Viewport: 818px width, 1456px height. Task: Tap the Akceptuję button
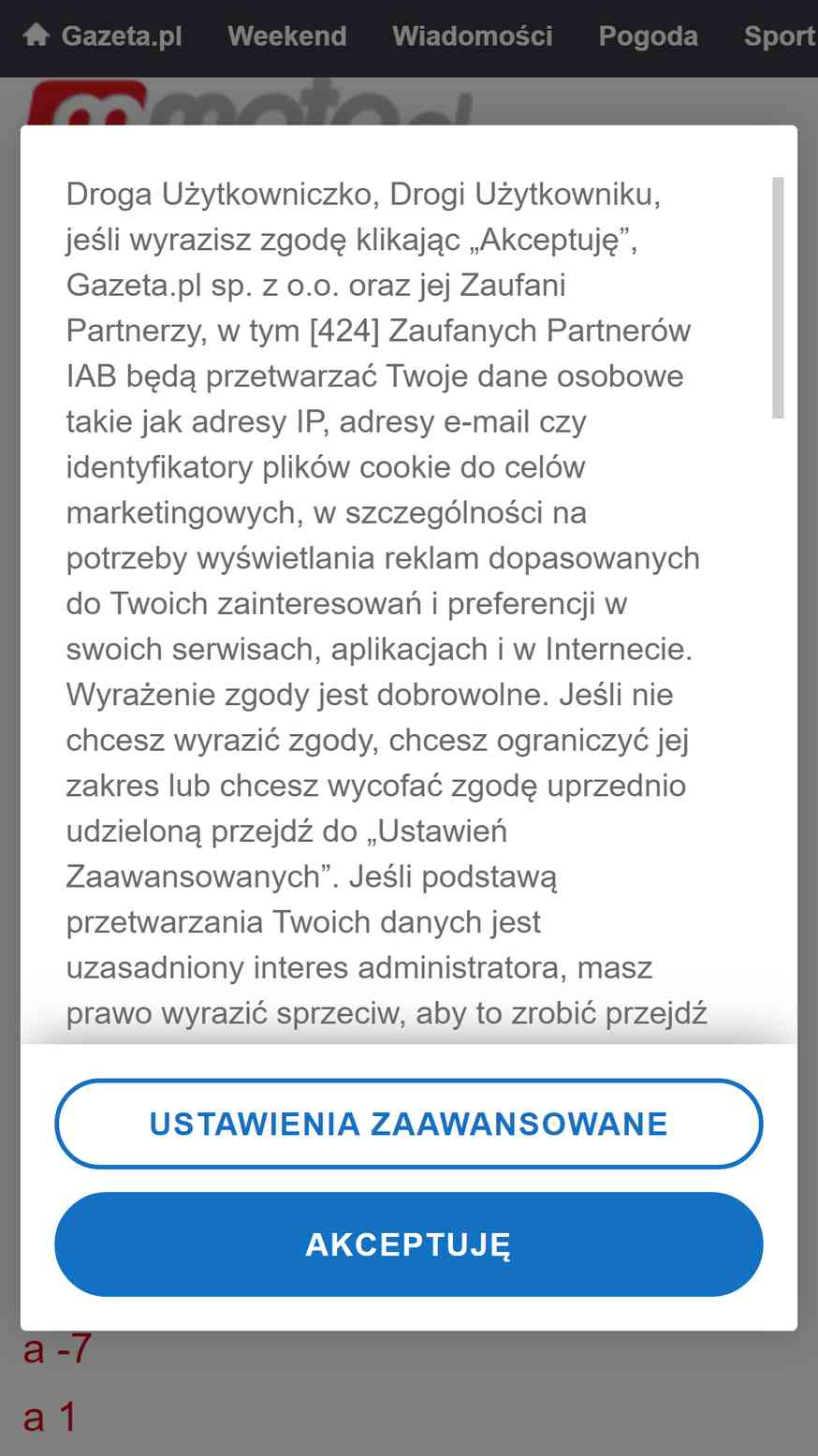[x=409, y=1244]
